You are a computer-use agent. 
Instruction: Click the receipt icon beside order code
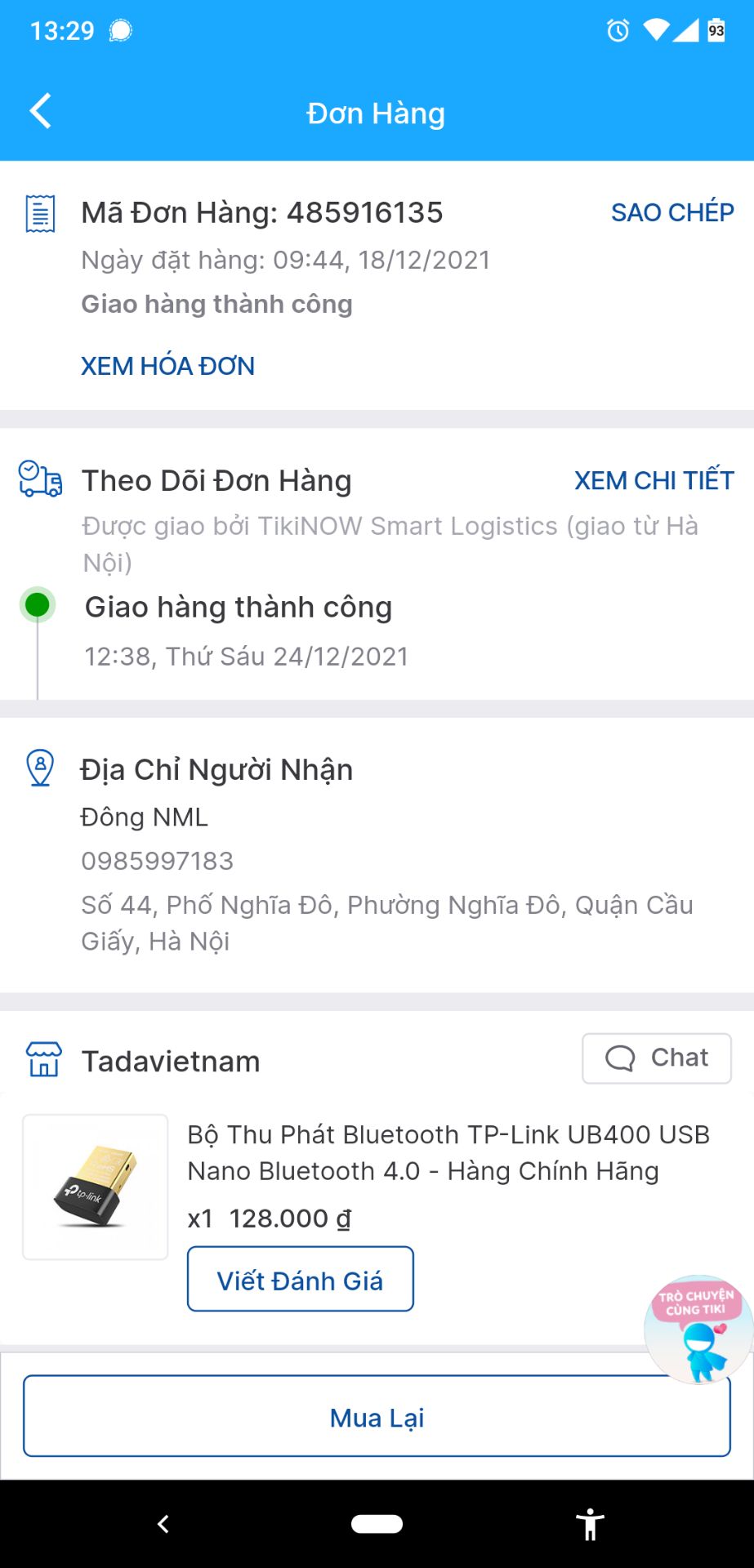coord(38,215)
